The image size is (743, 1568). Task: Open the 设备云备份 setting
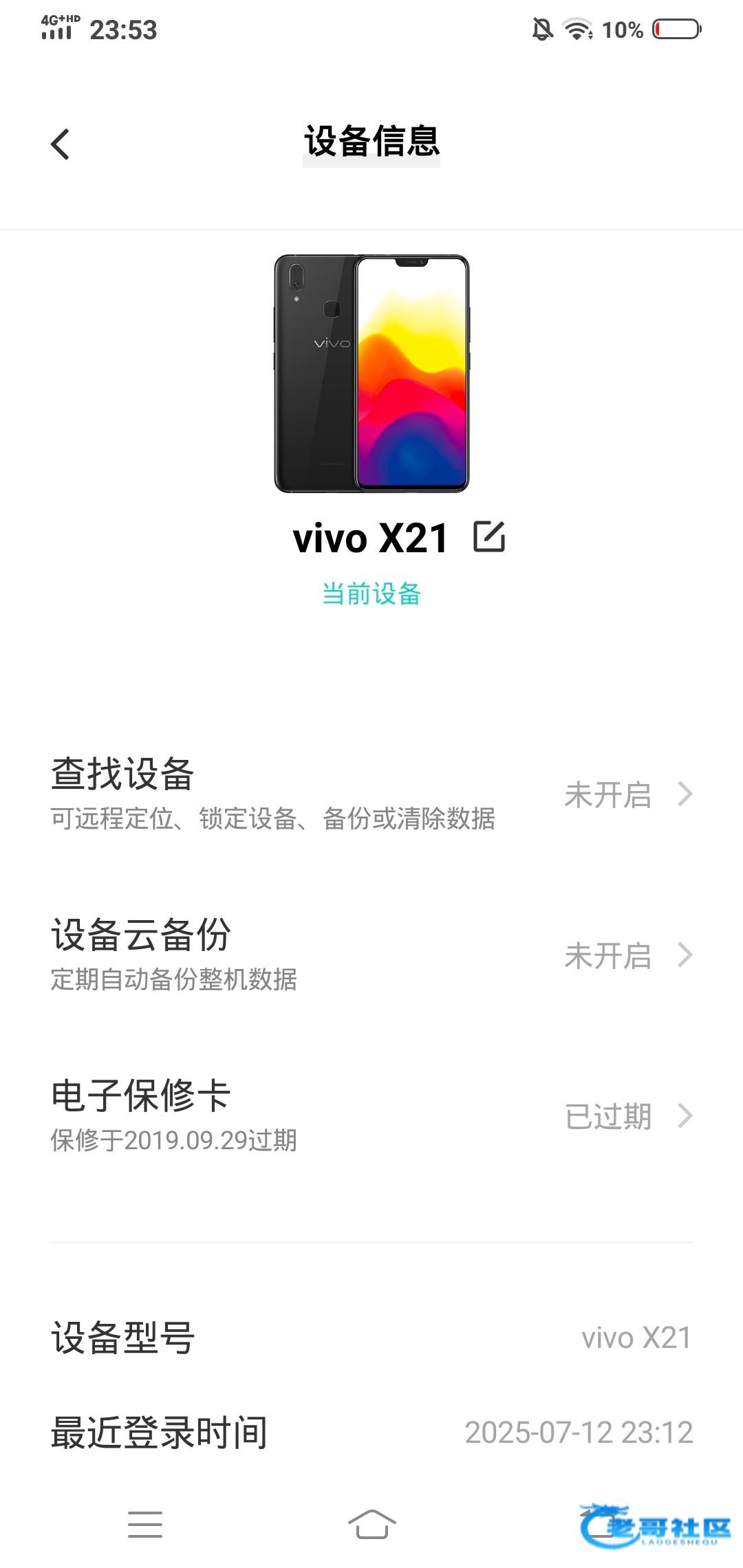(x=371, y=955)
